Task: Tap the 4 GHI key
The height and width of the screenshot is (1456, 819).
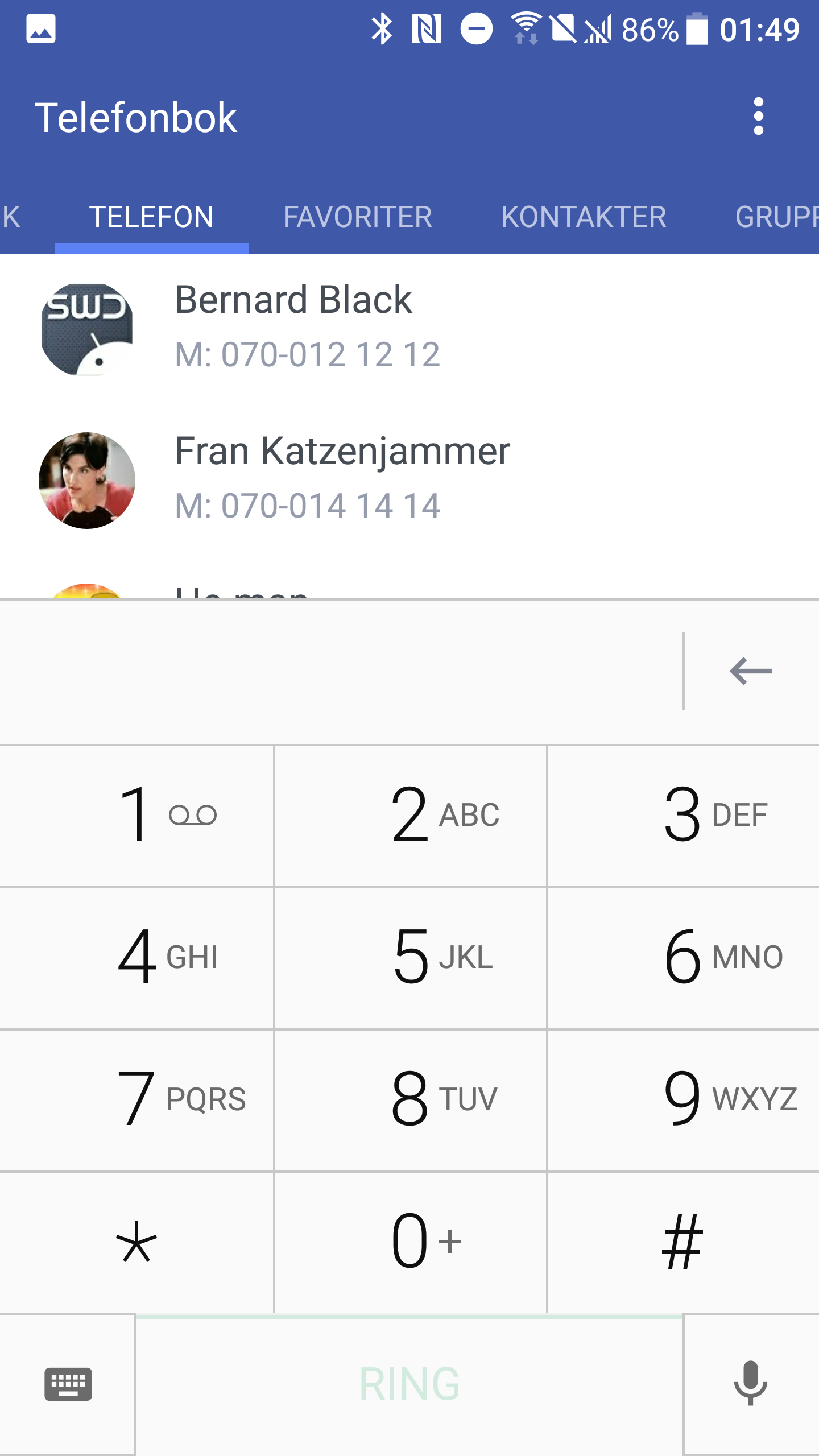Action: pos(136,957)
